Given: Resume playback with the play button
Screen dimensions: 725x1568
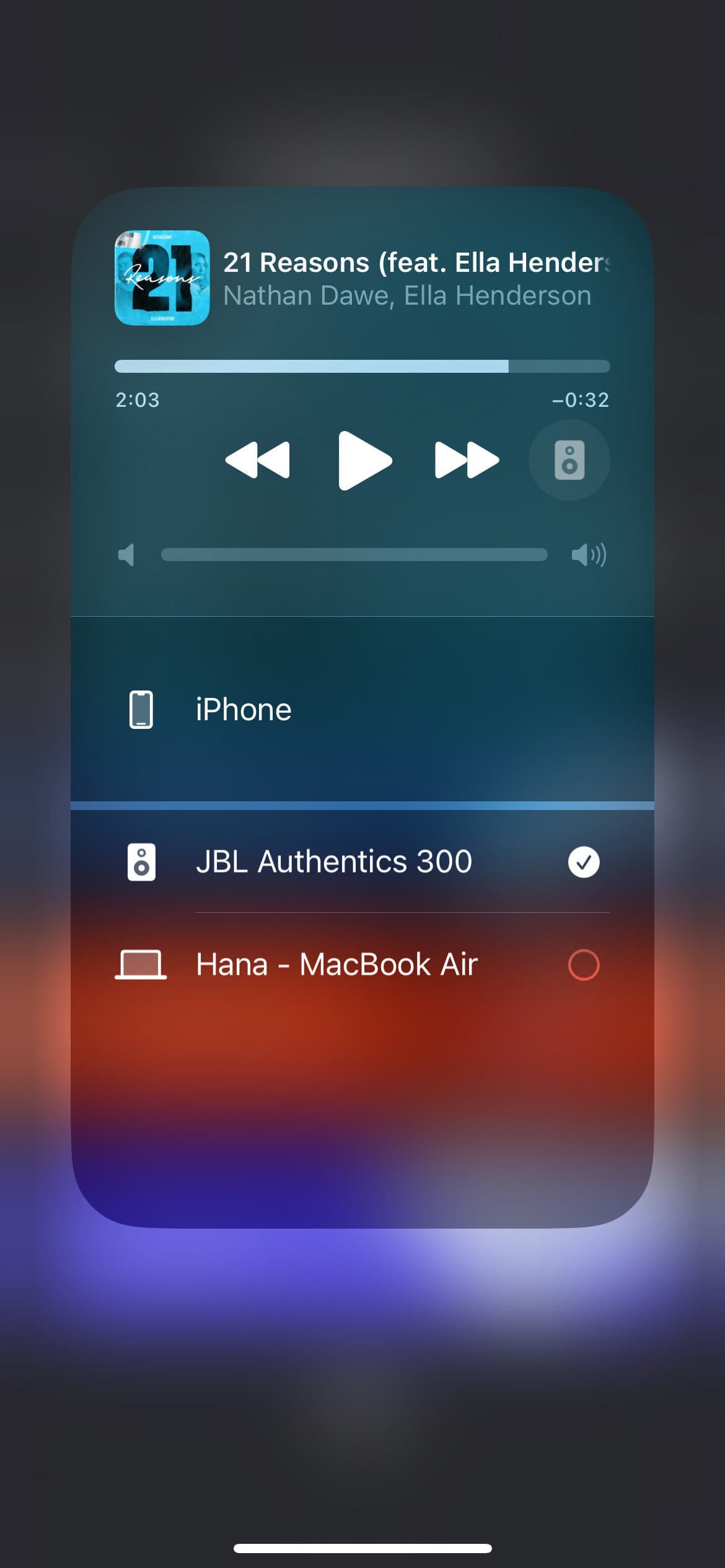Looking at the screenshot, I should 364,460.
